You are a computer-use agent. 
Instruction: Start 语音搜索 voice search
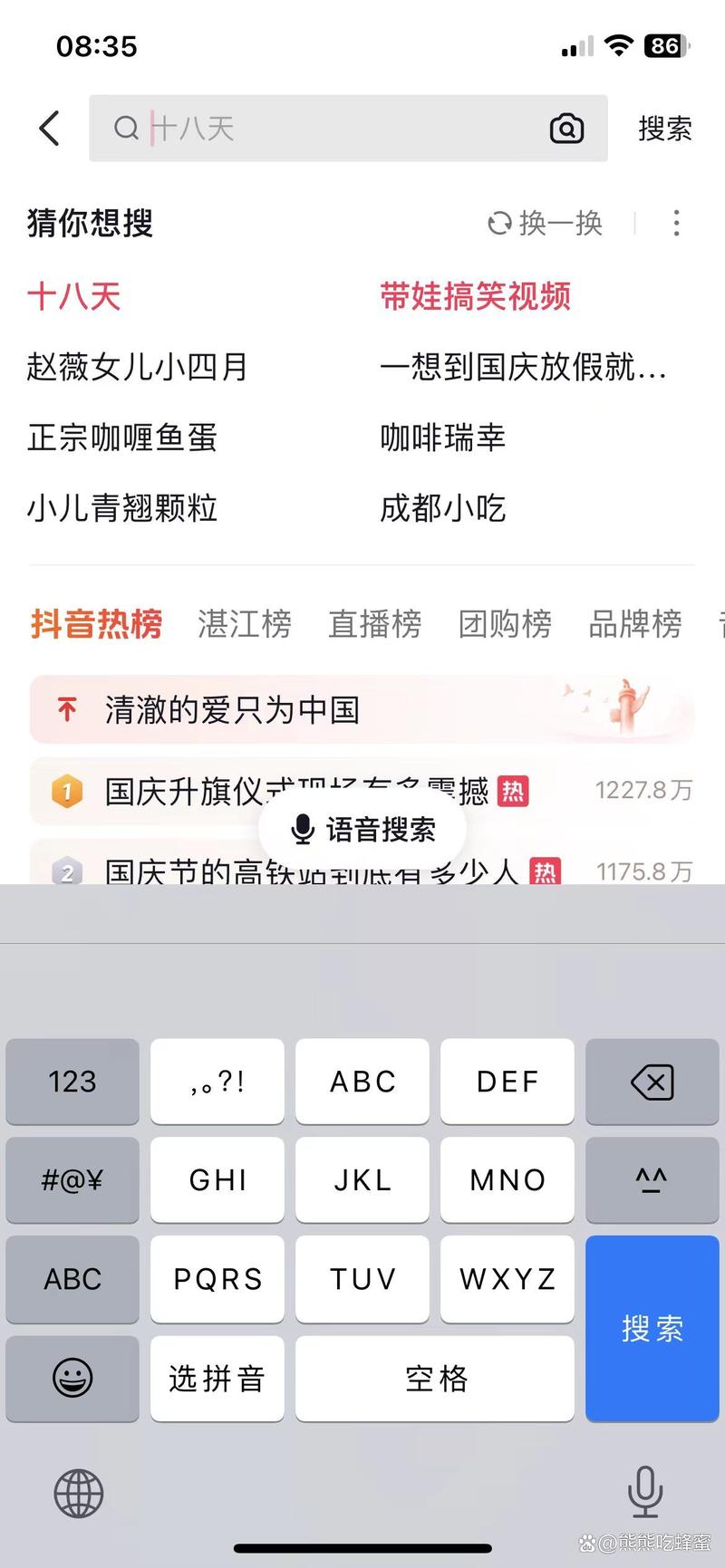tap(362, 829)
